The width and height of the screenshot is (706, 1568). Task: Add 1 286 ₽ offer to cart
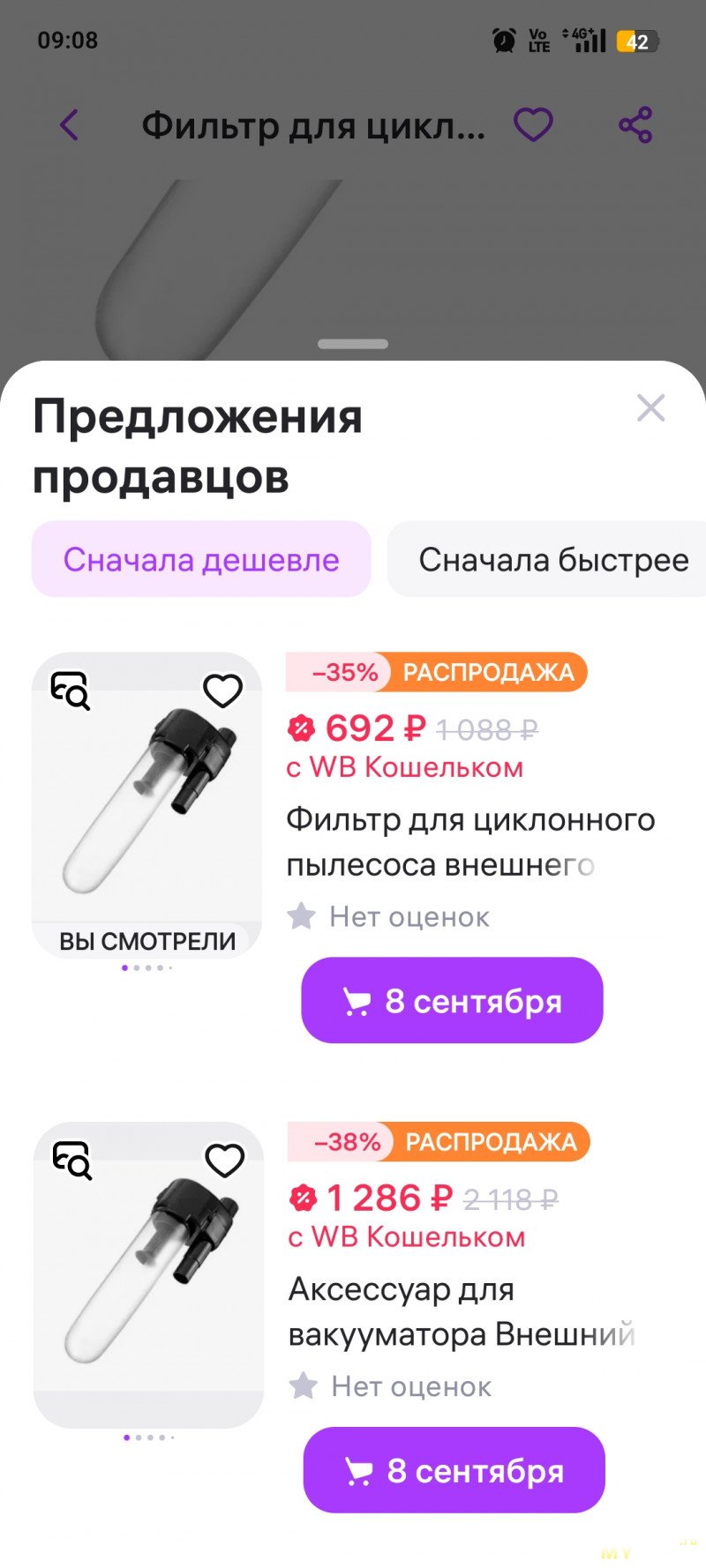click(x=454, y=1471)
